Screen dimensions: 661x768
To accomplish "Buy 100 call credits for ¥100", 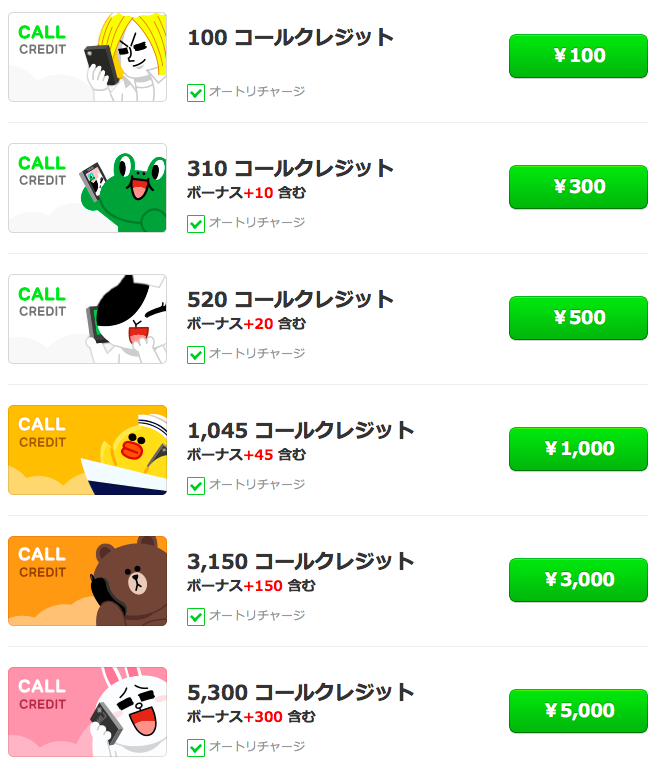I will 578,56.
